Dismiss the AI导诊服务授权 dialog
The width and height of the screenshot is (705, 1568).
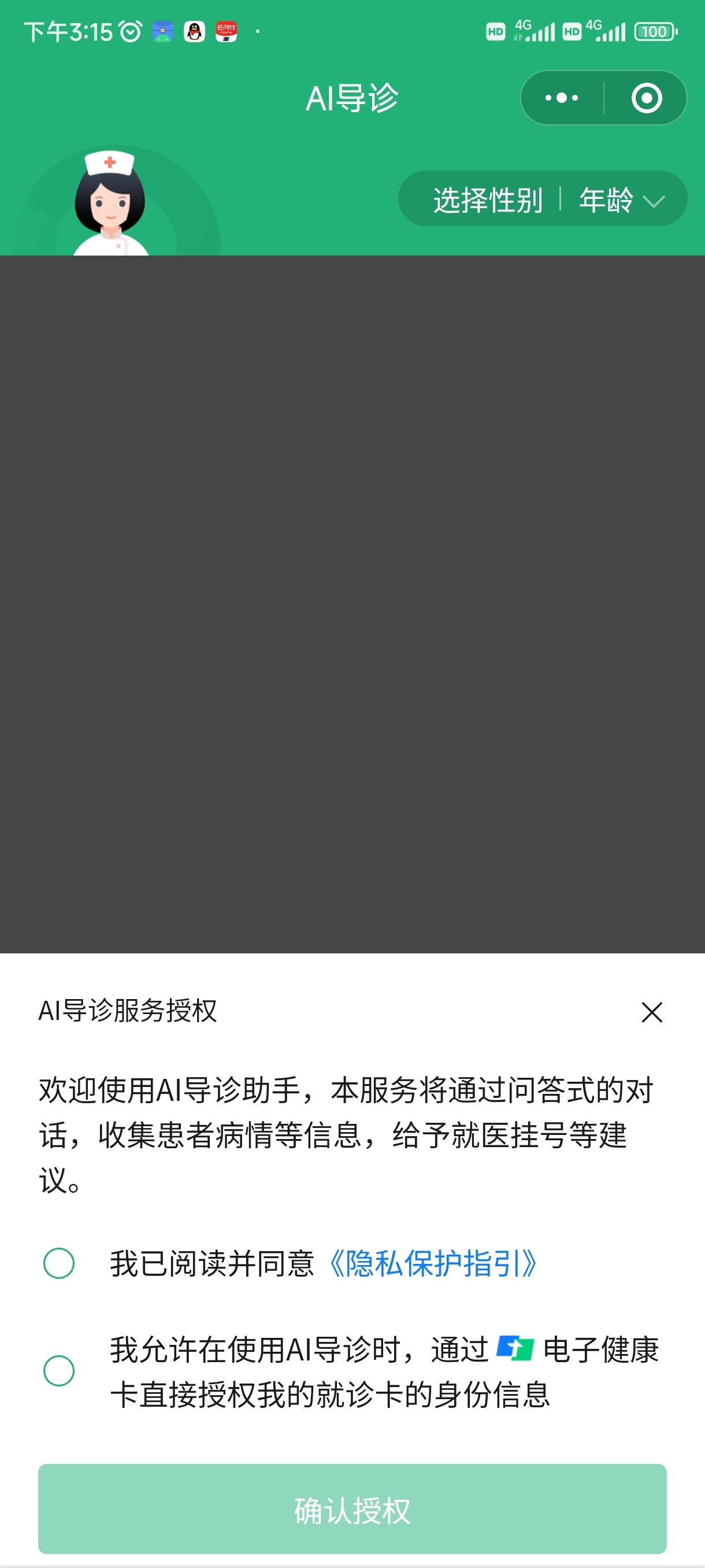click(x=651, y=1012)
